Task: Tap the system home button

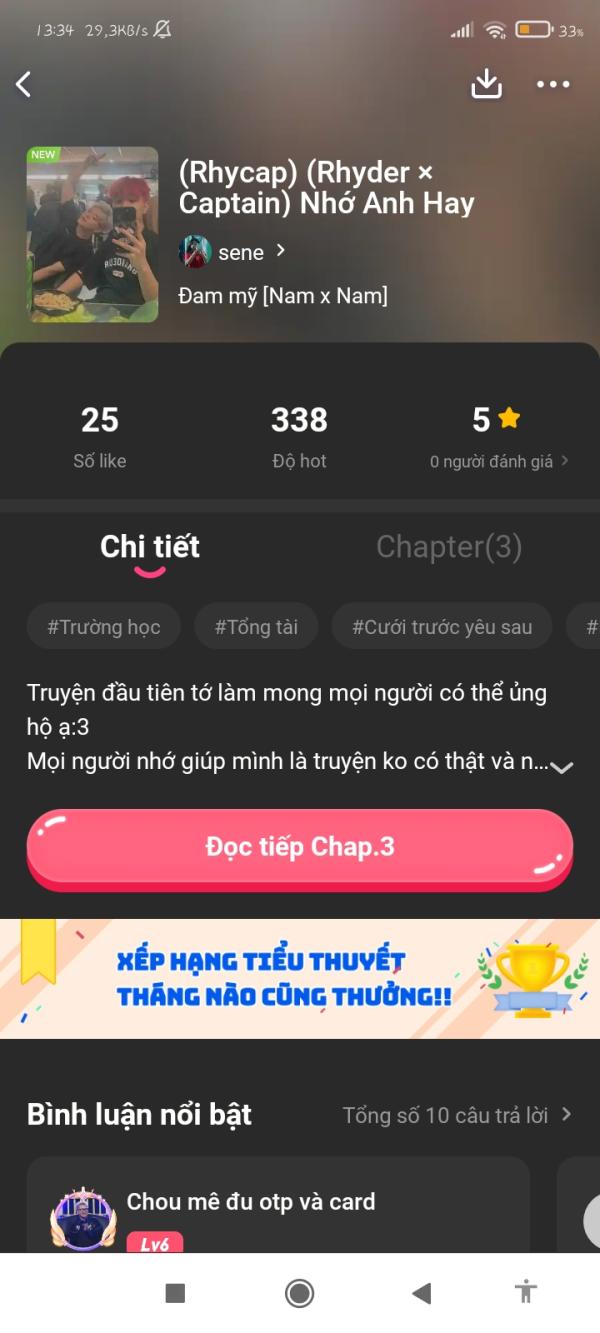Action: (299, 1293)
